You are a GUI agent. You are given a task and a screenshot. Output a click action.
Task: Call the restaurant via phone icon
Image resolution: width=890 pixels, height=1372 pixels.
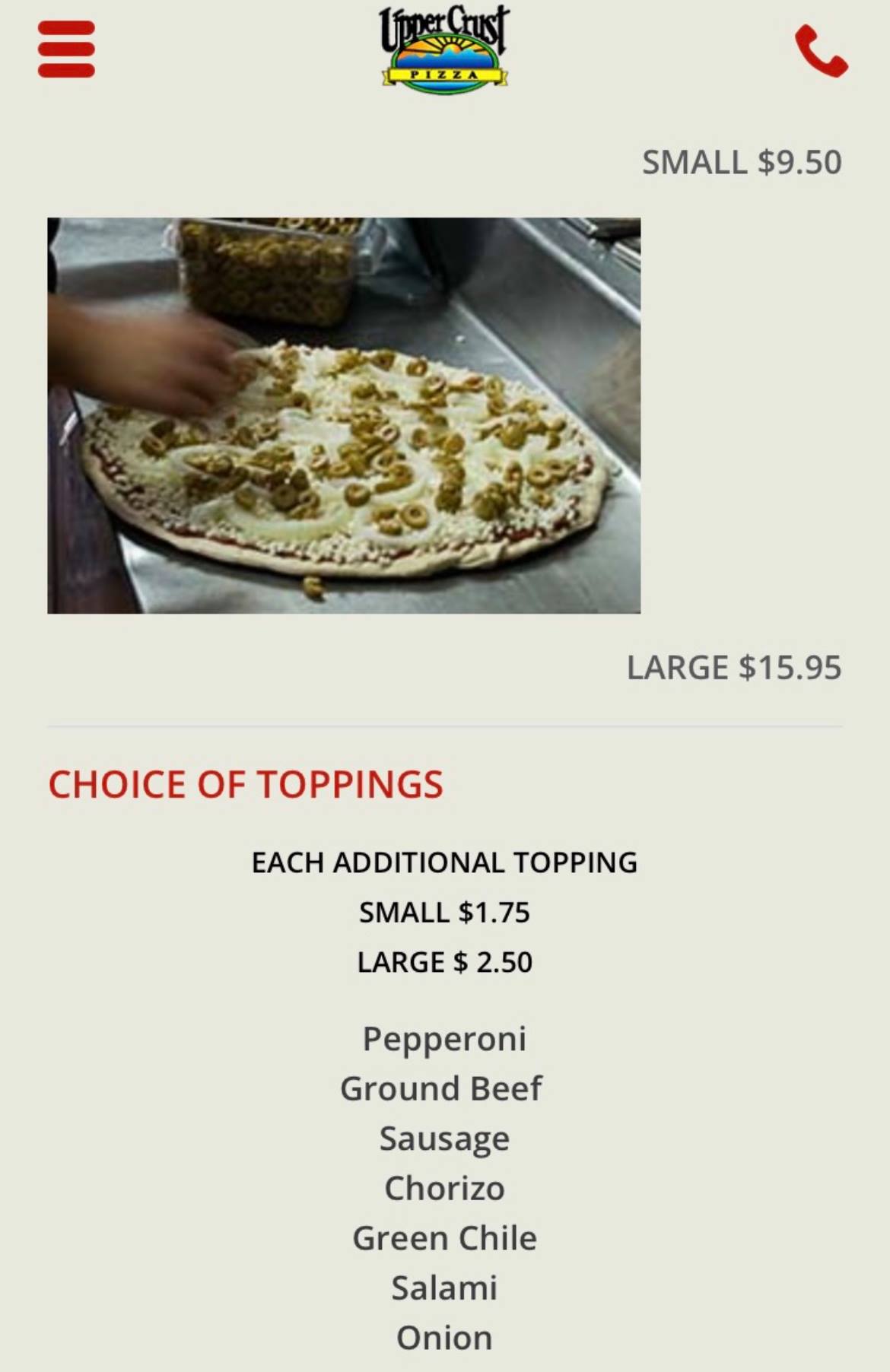point(821,51)
